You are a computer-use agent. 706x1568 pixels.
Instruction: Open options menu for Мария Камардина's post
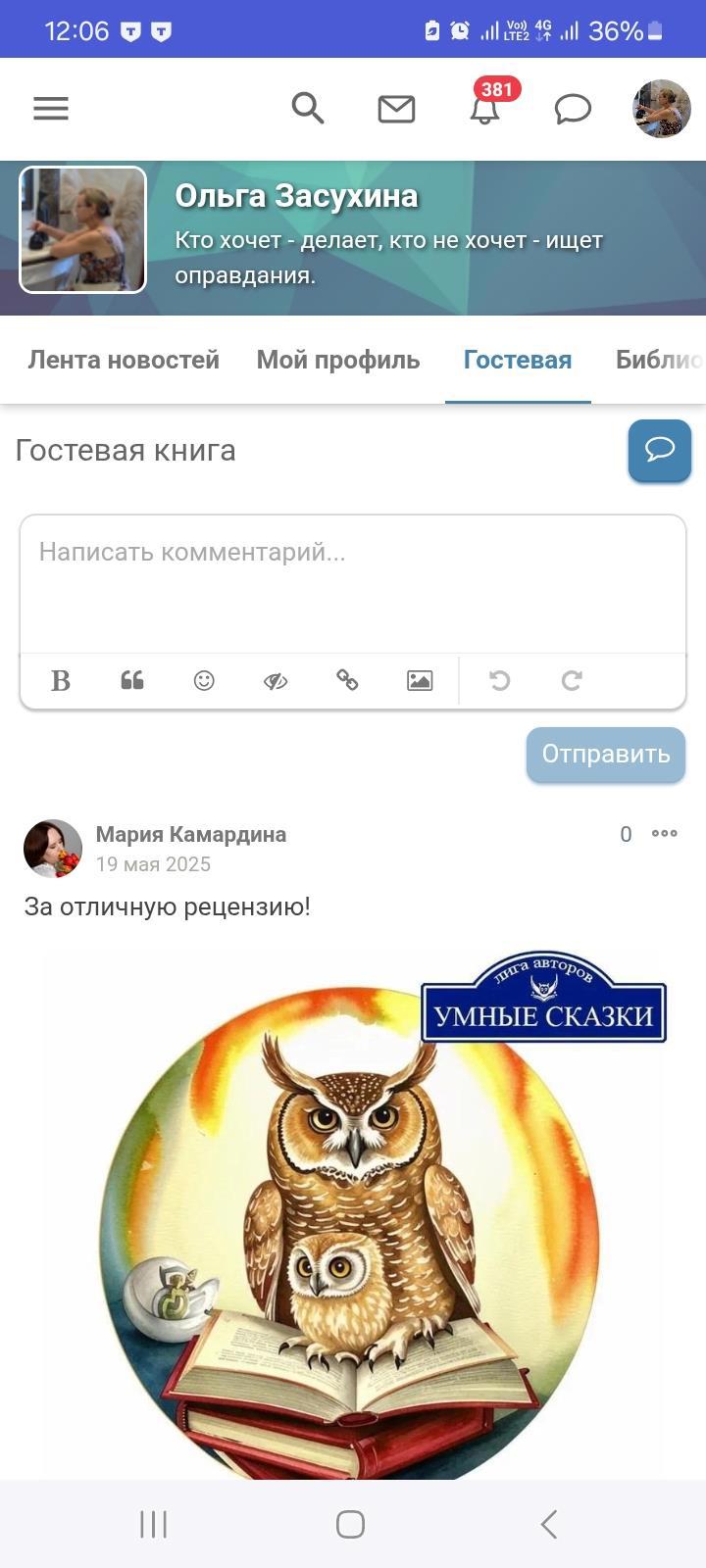pyautogui.click(x=665, y=834)
